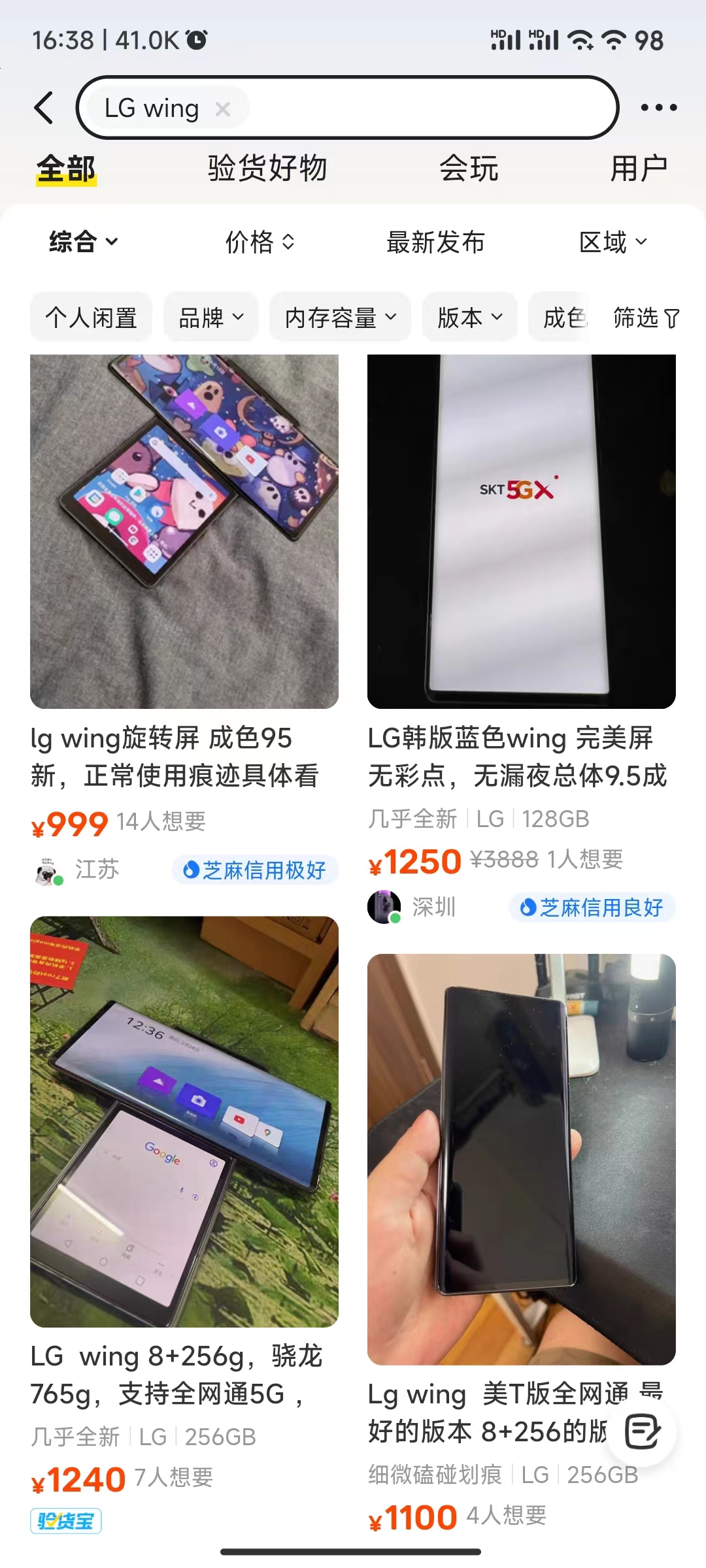Switch to the 会玩 tab
This screenshot has height=1568, width=706.
[x=469, y=169]
